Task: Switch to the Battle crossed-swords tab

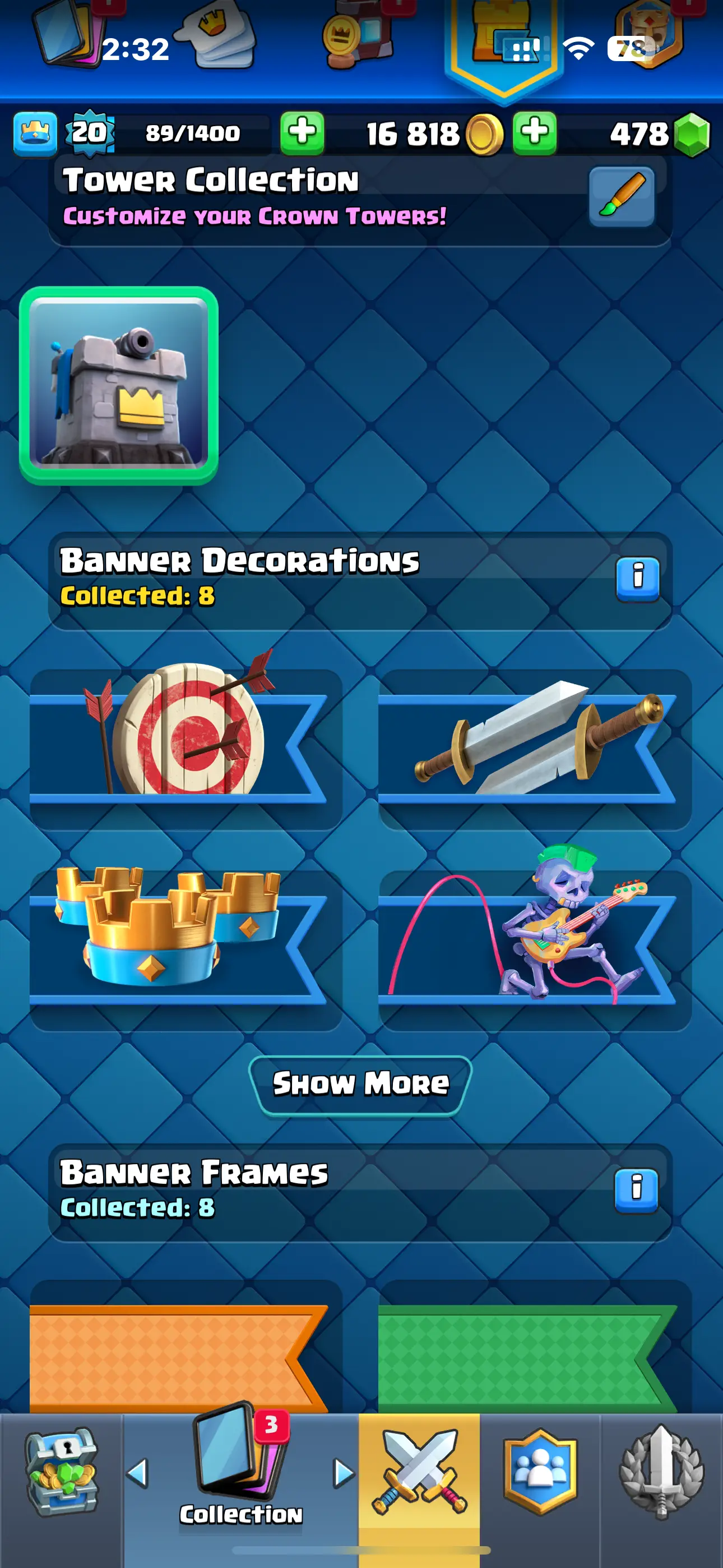Action: 419,1472
